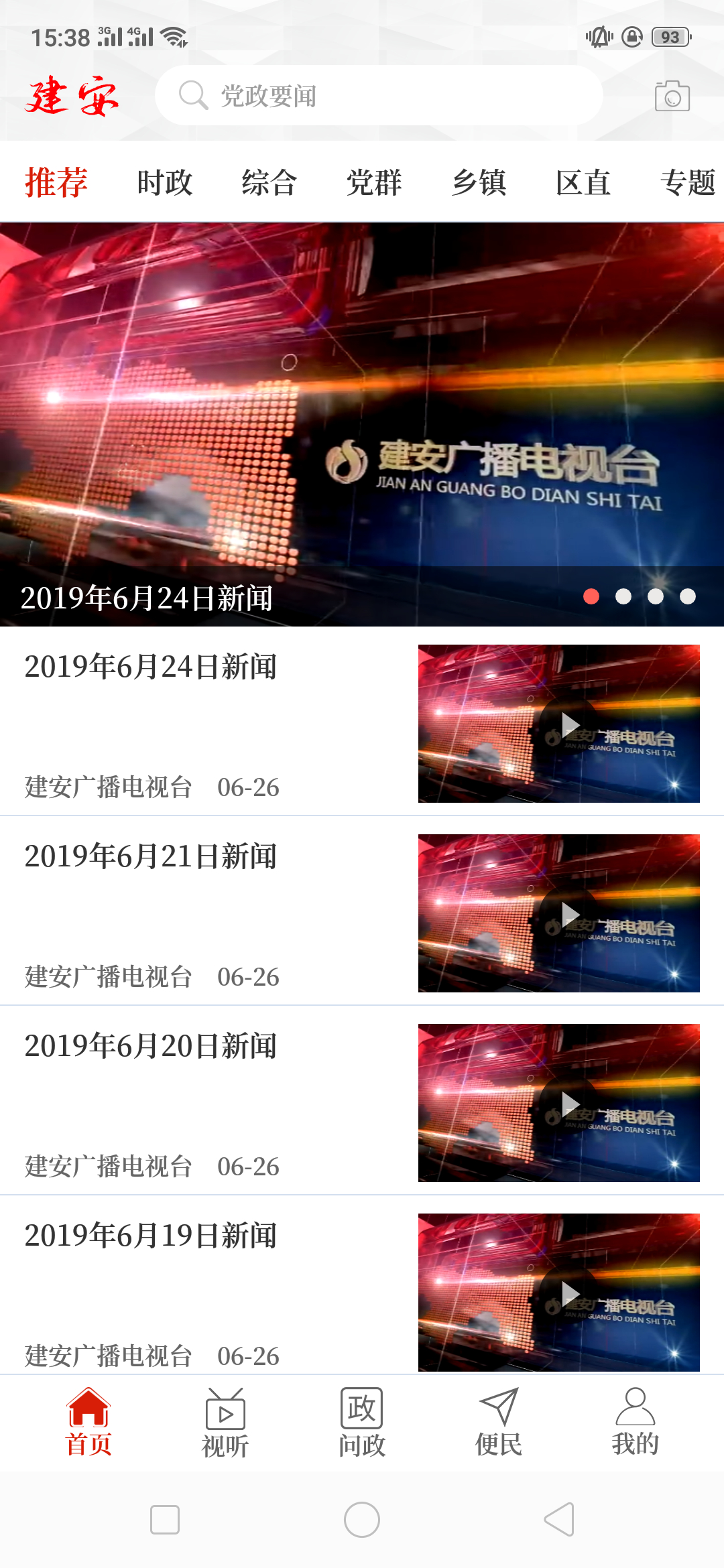Open the 问政 bottom tab

tap(362, 1423)
